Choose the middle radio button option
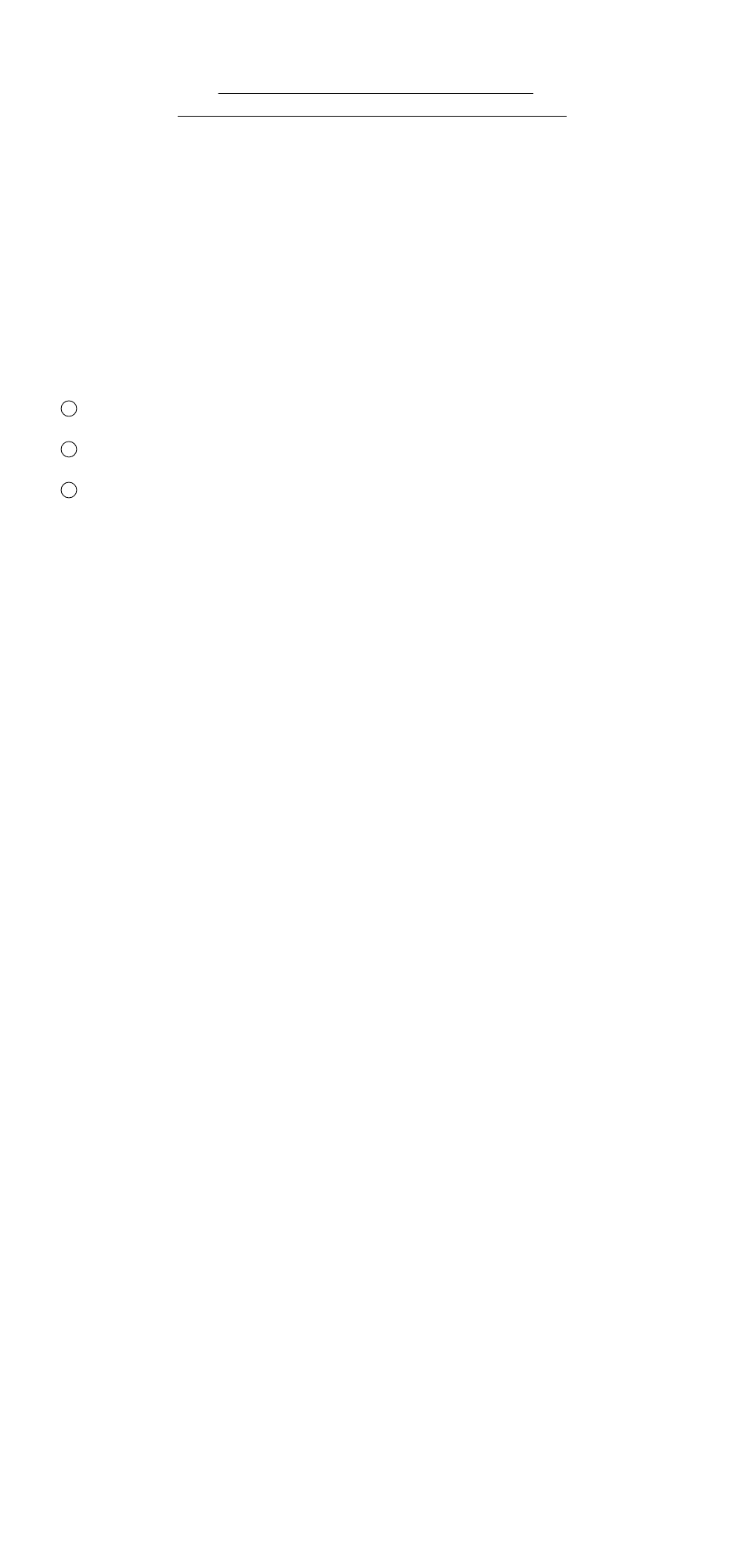744x1568 pixels. [69, 449]
